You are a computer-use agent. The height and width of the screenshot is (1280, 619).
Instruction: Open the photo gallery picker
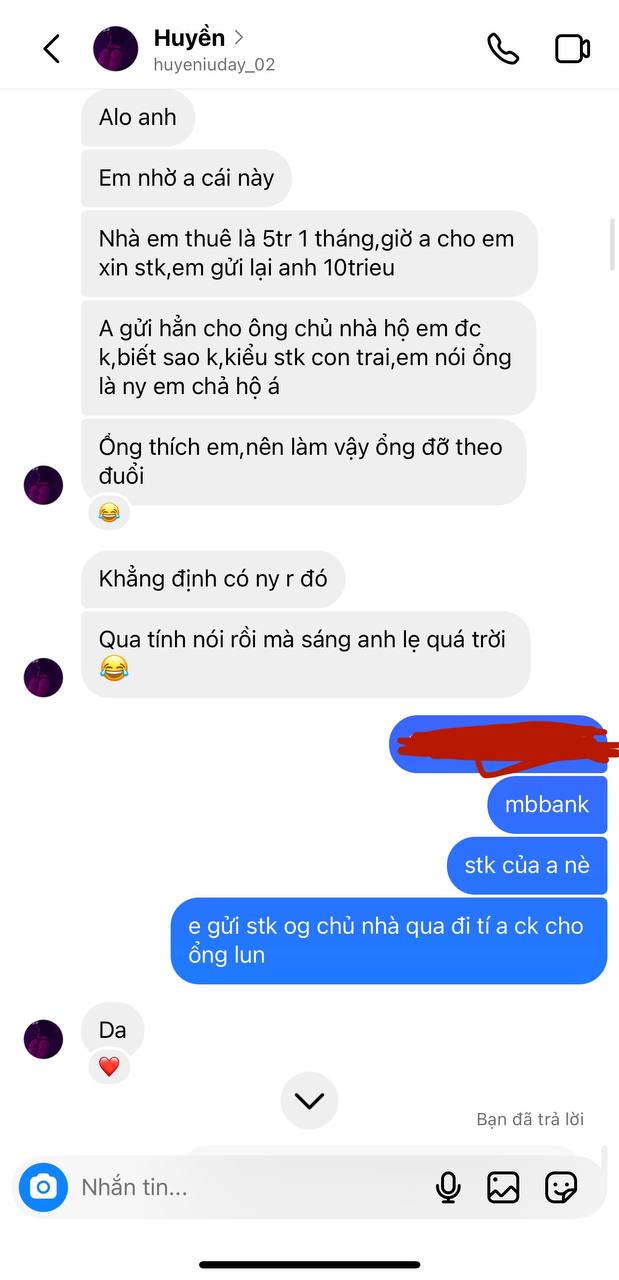[503, 1188]
